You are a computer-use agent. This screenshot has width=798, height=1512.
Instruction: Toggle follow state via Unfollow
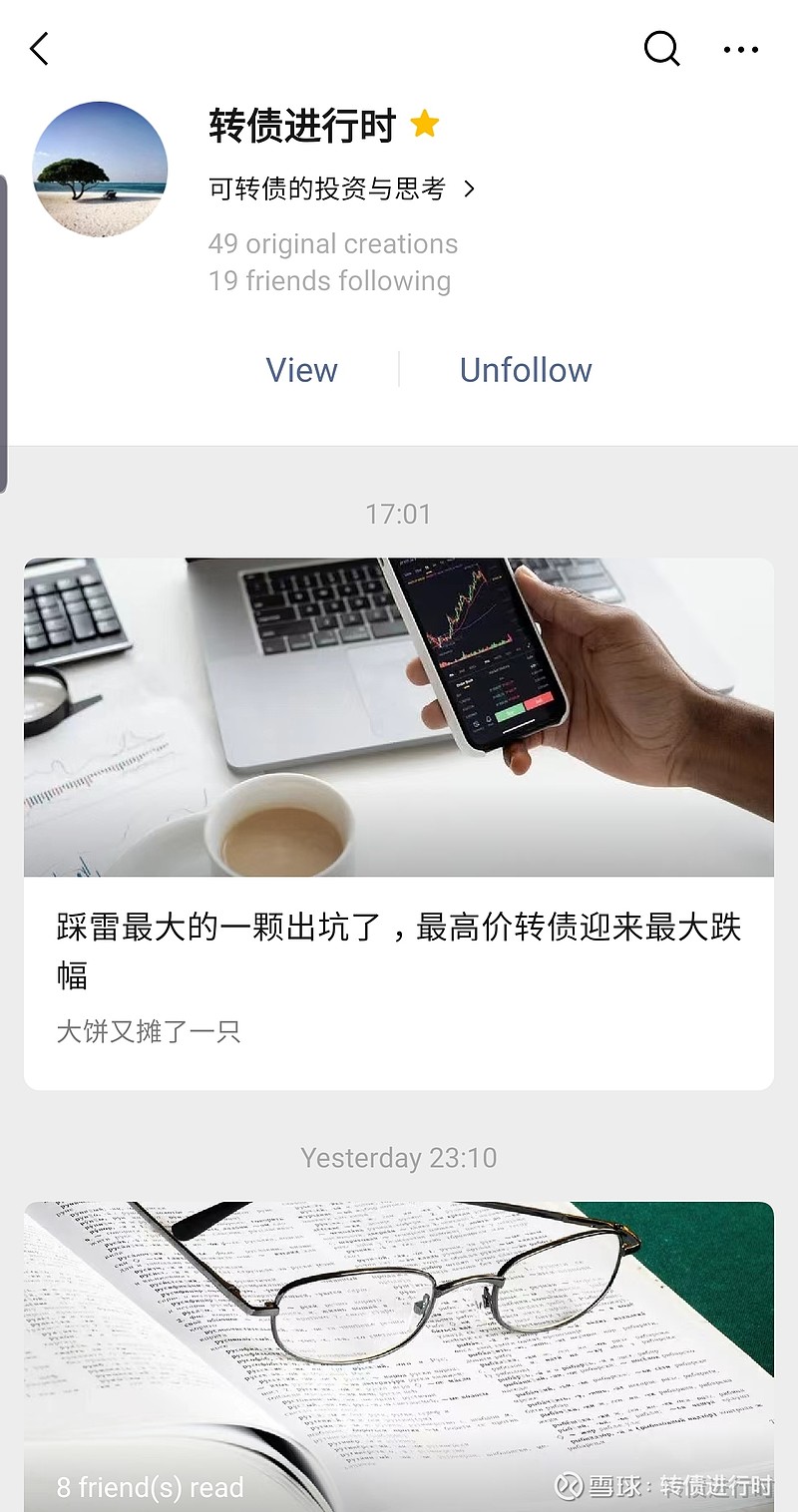pos(526,370)
